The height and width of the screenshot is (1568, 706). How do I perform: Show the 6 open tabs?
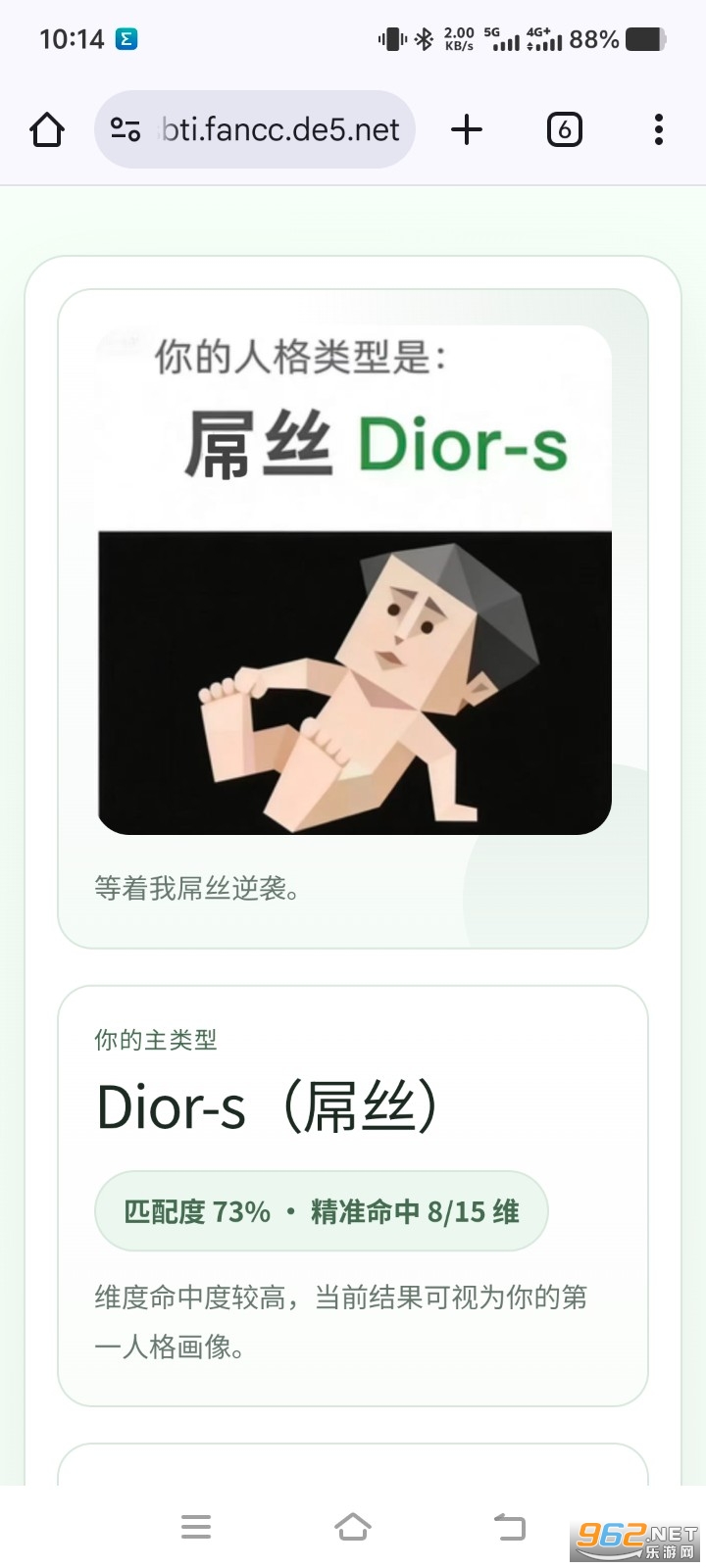click(x=564, y=129)
